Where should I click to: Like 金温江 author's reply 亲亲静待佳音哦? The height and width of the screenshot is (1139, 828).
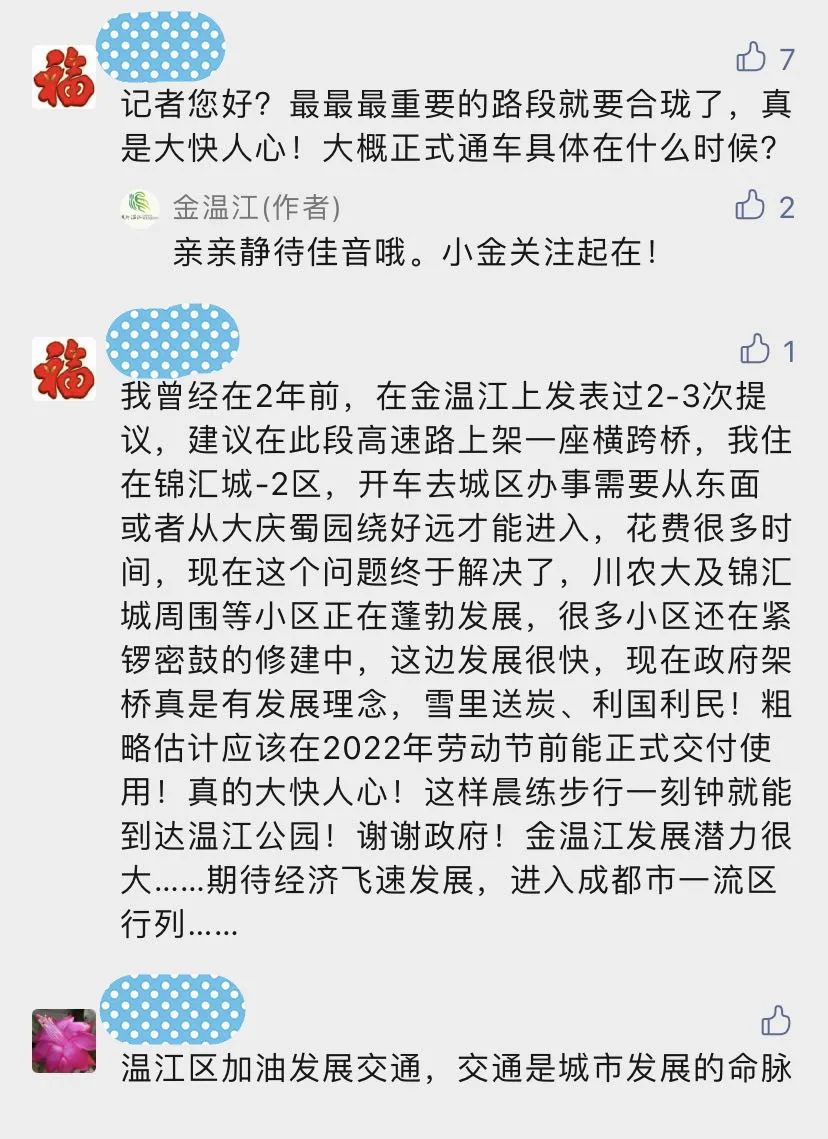751,206
